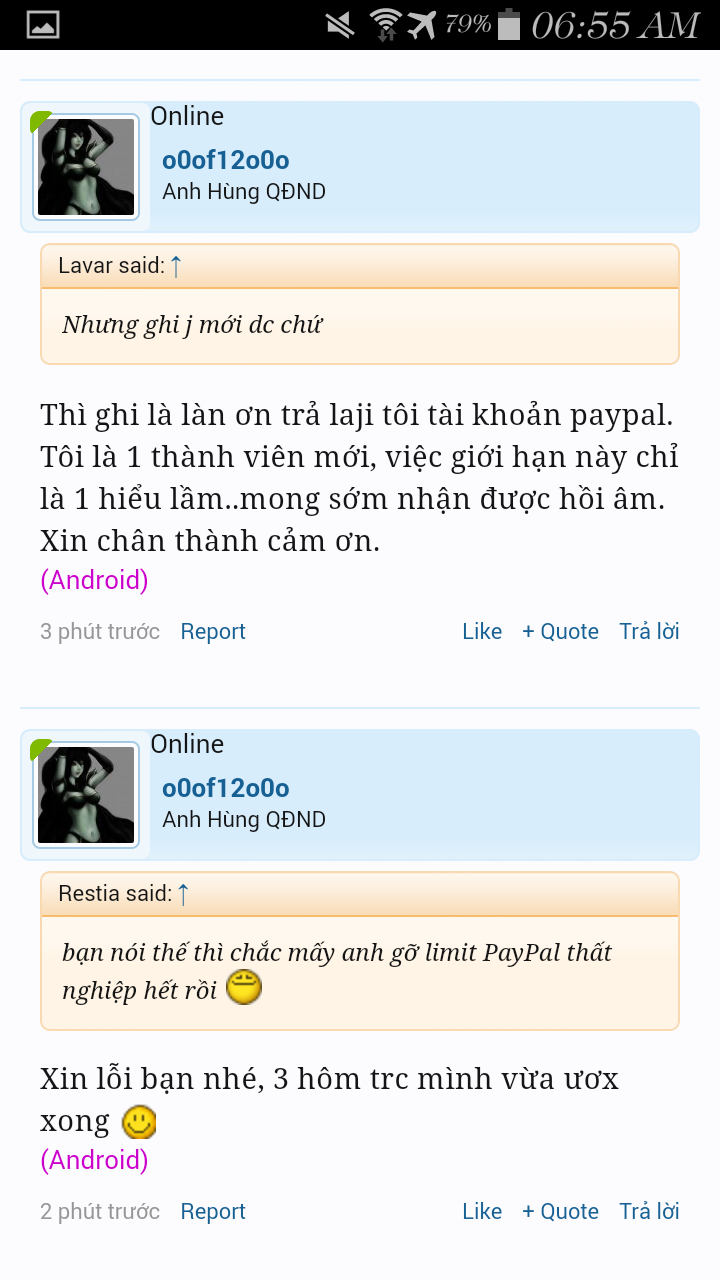Report the post from 2 phút trước

pyautogui.click(x=213, y=1211)
